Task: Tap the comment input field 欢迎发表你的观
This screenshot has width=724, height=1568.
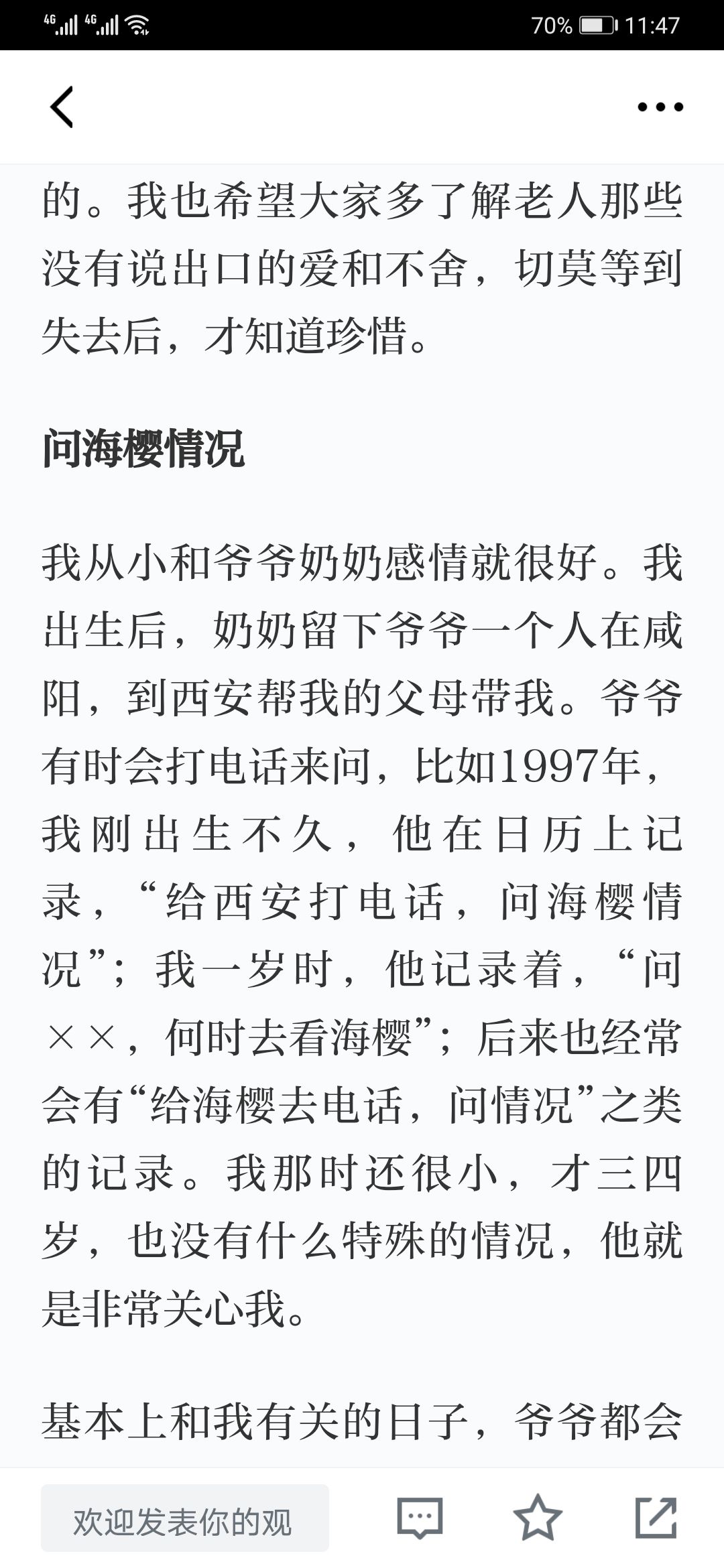Action: (x=185, y=1518)
